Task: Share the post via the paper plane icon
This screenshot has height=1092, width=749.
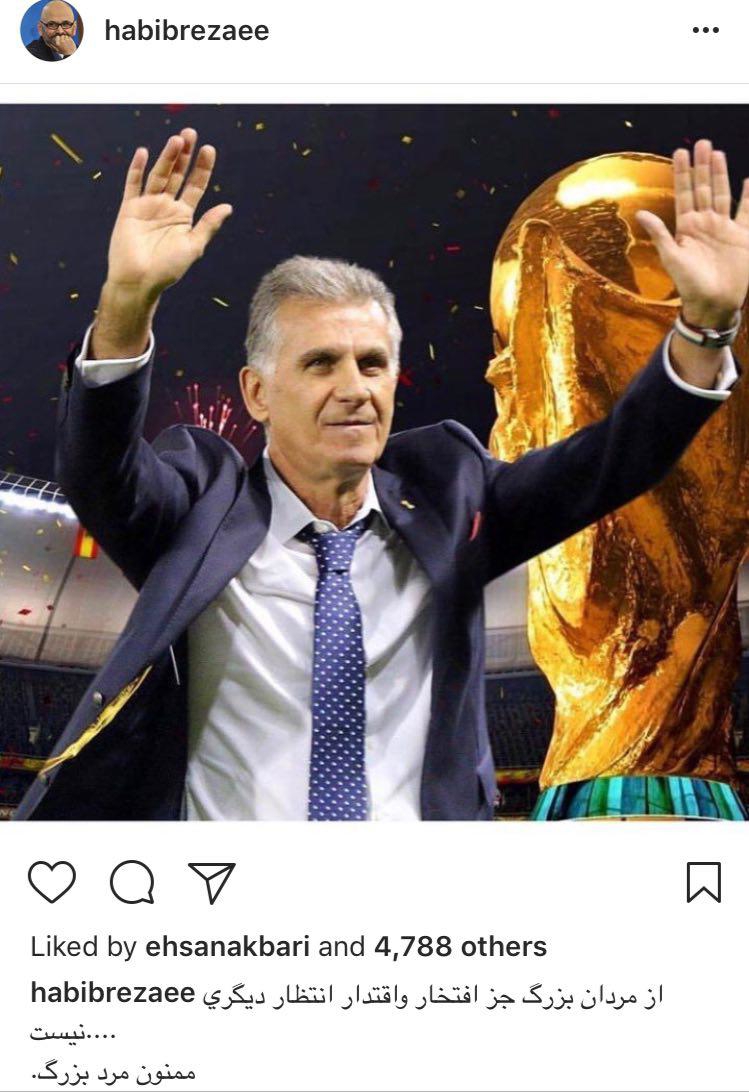Action: coord(212,882)
